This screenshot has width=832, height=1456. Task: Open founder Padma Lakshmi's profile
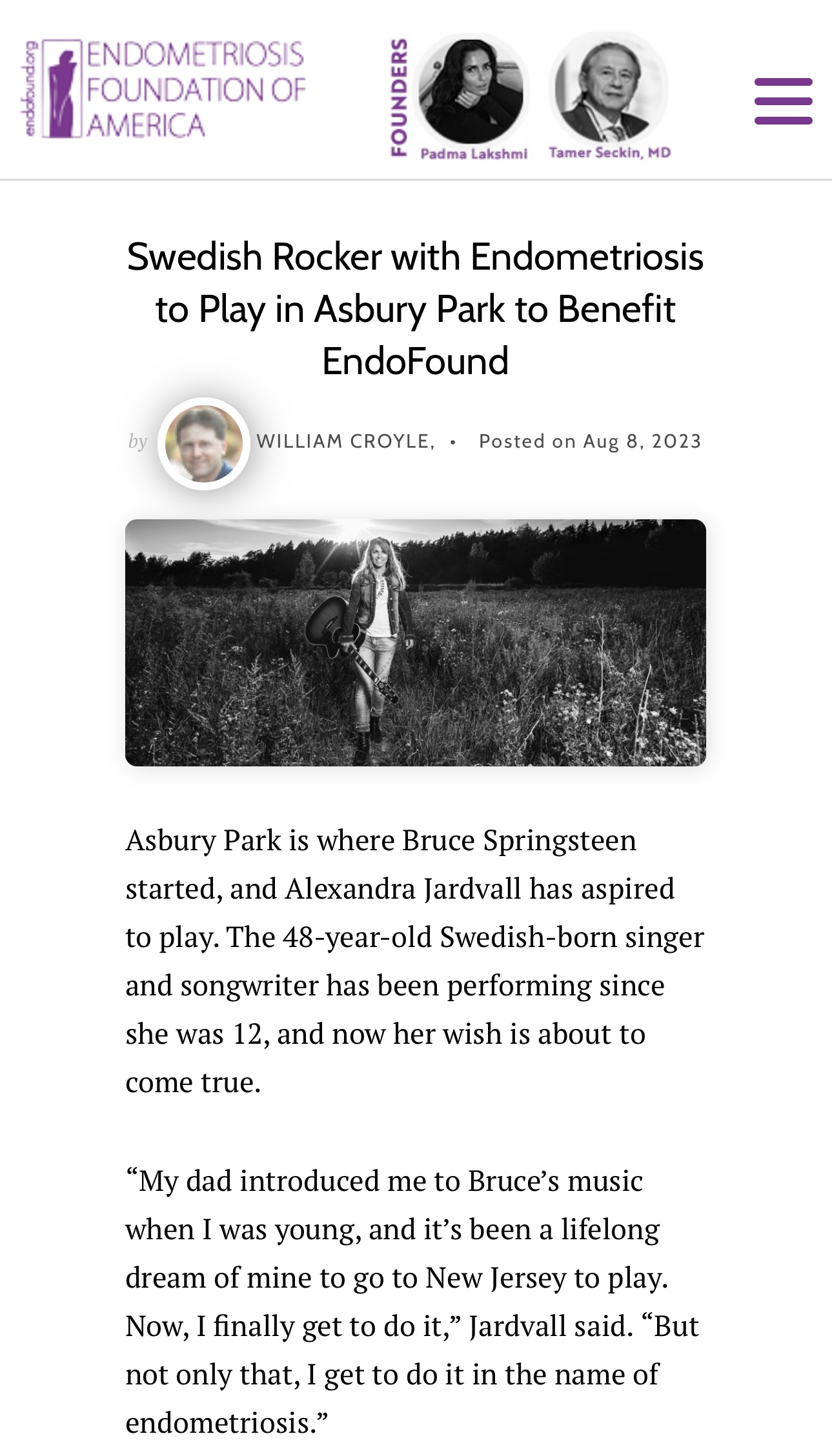472,96
